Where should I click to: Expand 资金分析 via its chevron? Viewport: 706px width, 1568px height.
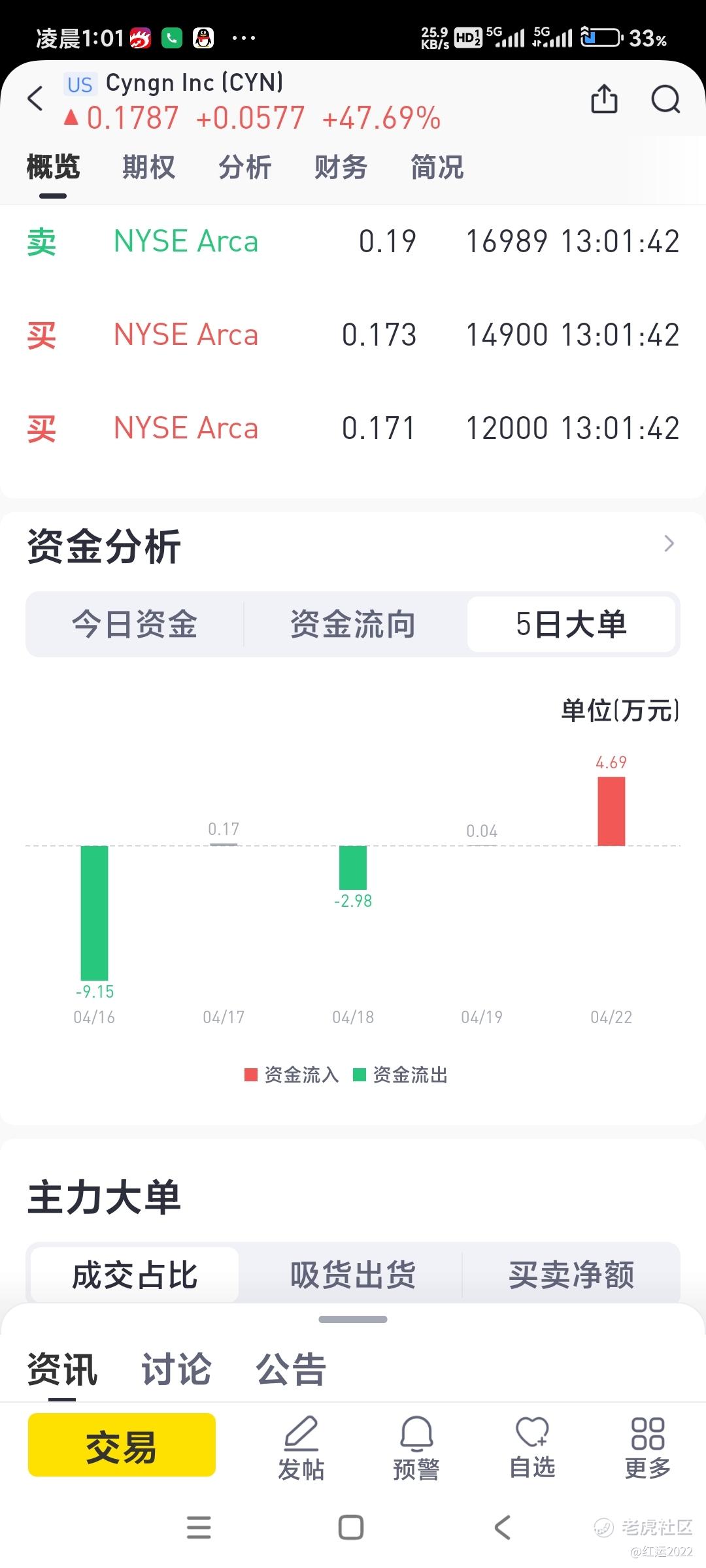click(x=669, y=544)
